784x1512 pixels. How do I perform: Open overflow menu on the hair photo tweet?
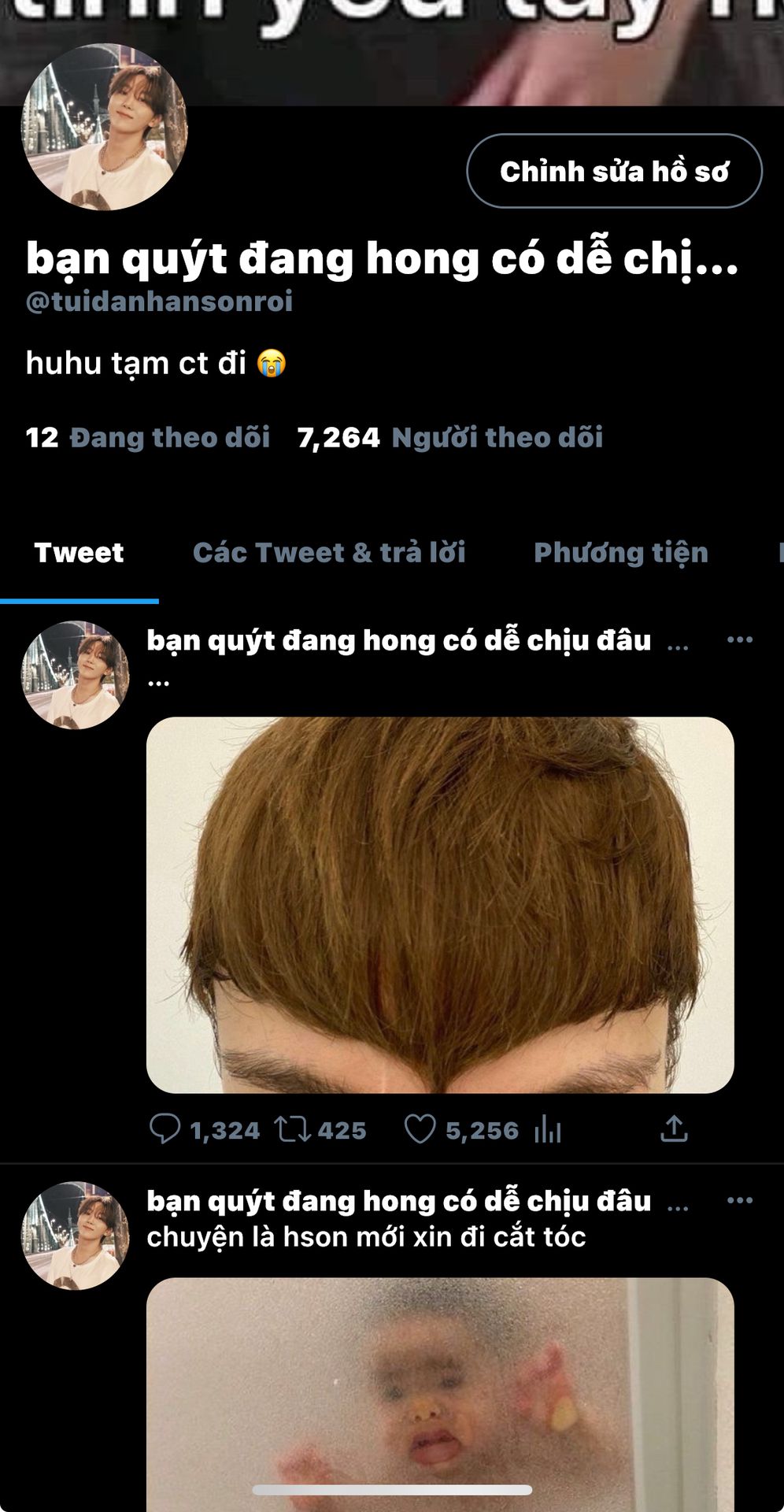[x=740, y=639]
